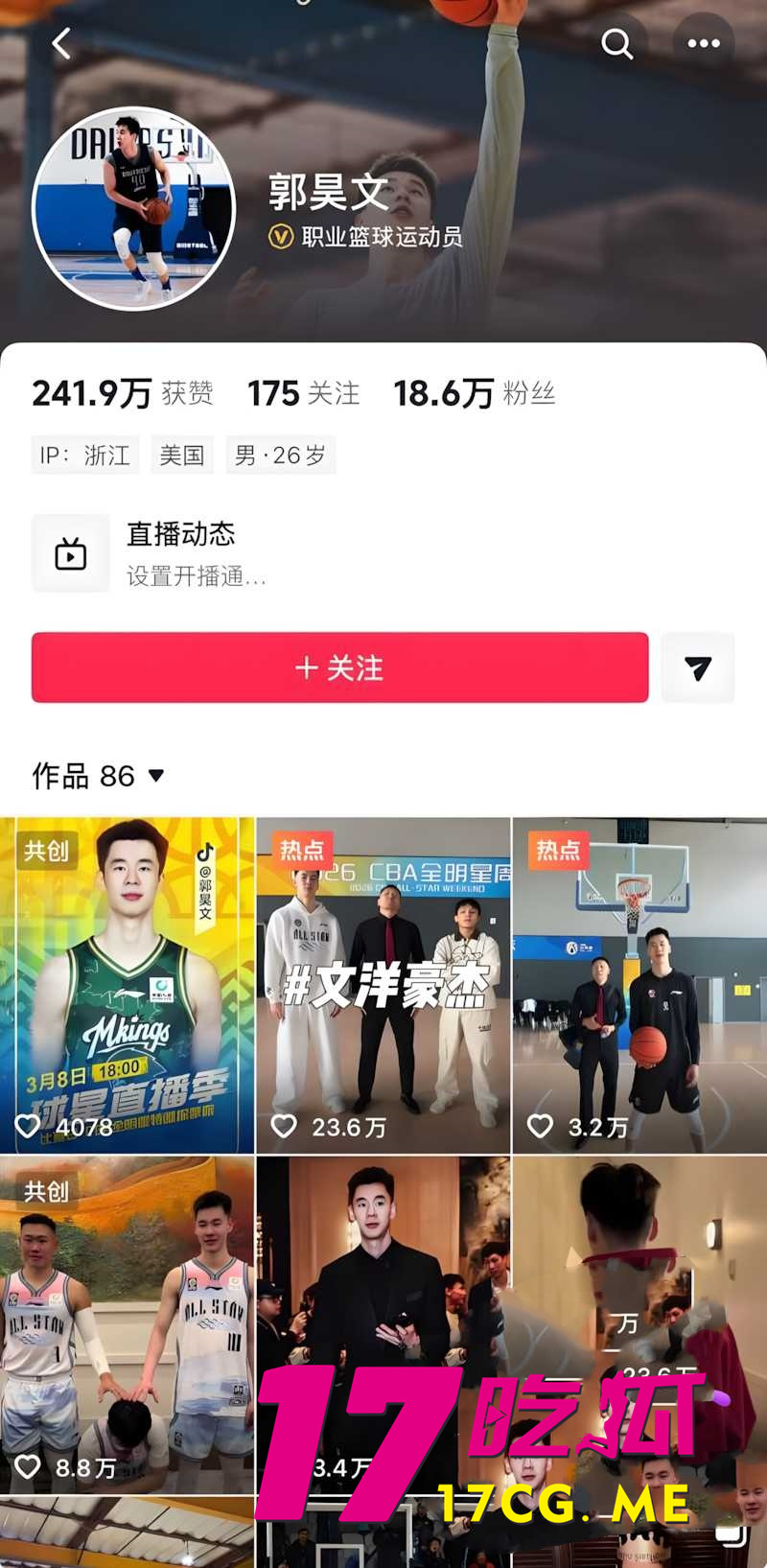Image resolution: width=767 pixels, height=1568 pixels.
Task: Open the IP：浙江 location tag
Action: [84, 455]
